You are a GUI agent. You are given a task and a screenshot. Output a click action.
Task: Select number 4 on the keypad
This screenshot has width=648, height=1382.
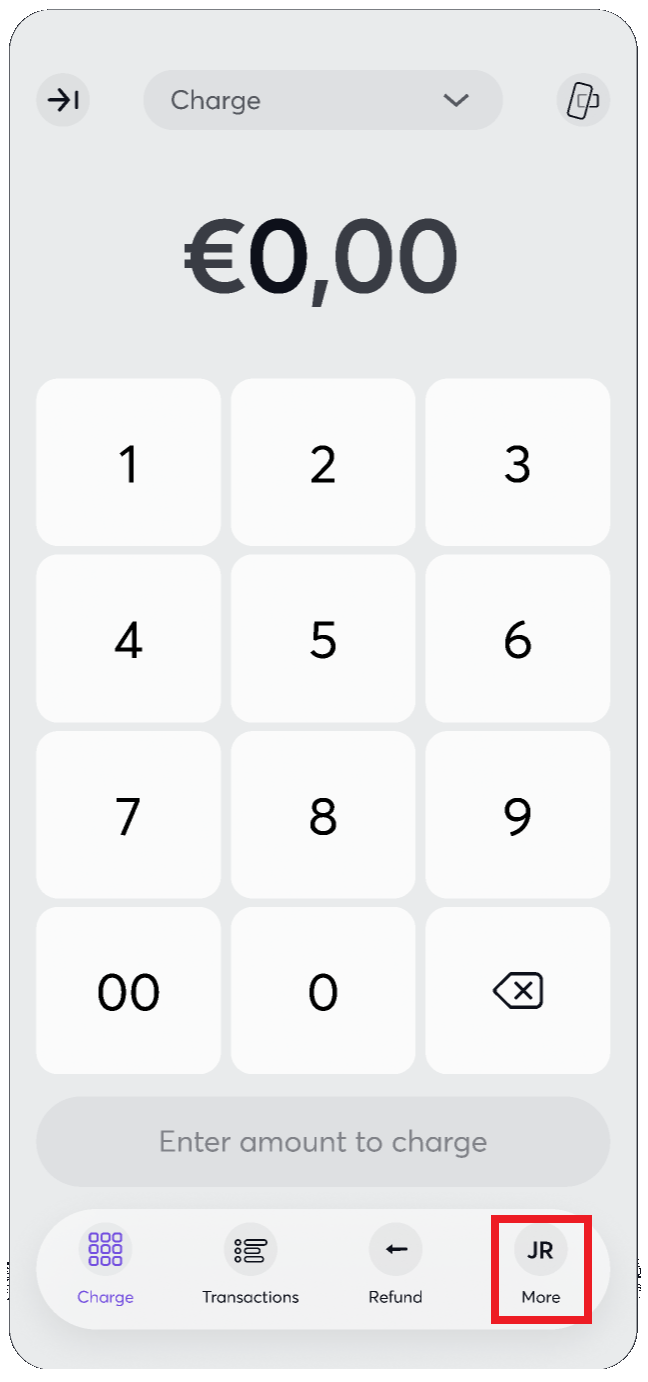tap(128, 639)
